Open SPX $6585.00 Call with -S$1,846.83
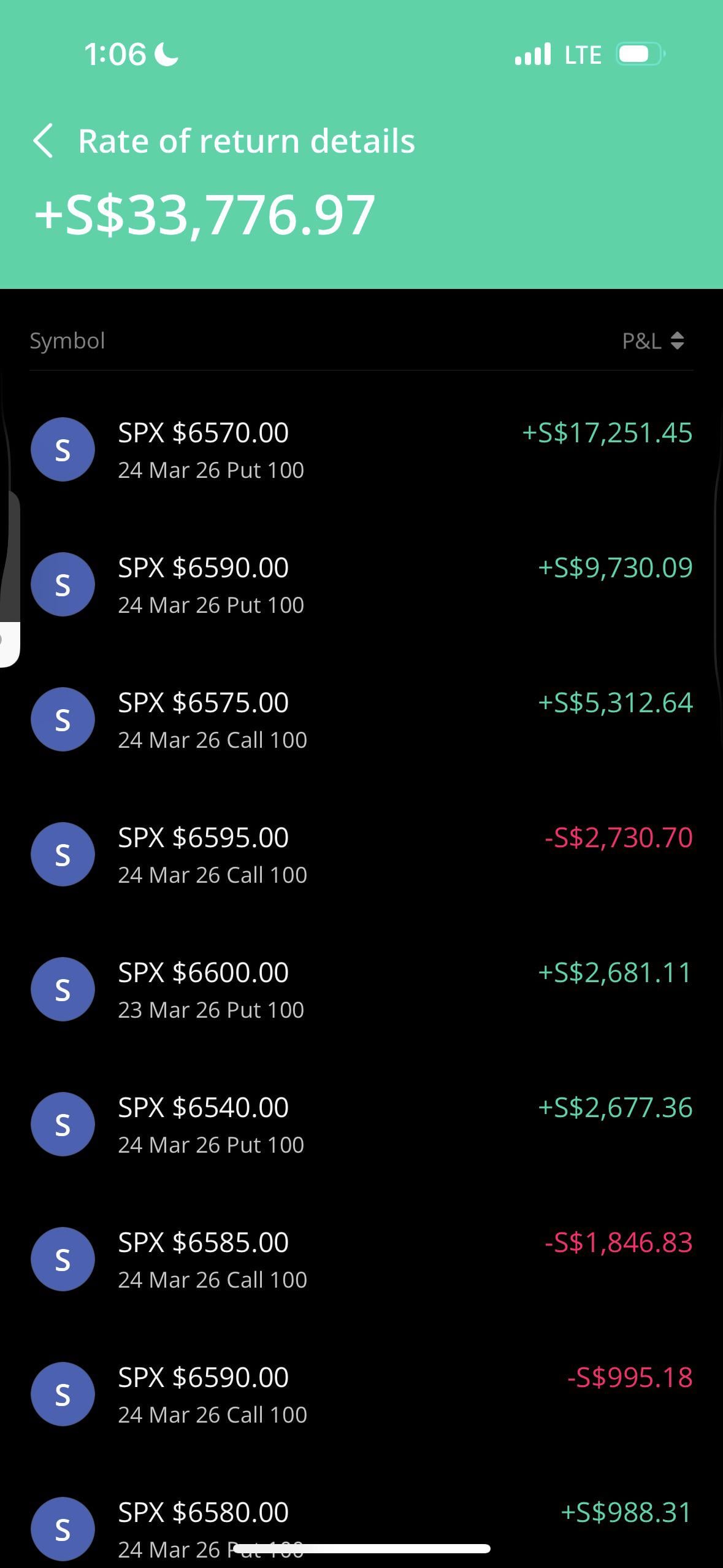Viewport: 723px width, 1568px height. click(361, 1259)
